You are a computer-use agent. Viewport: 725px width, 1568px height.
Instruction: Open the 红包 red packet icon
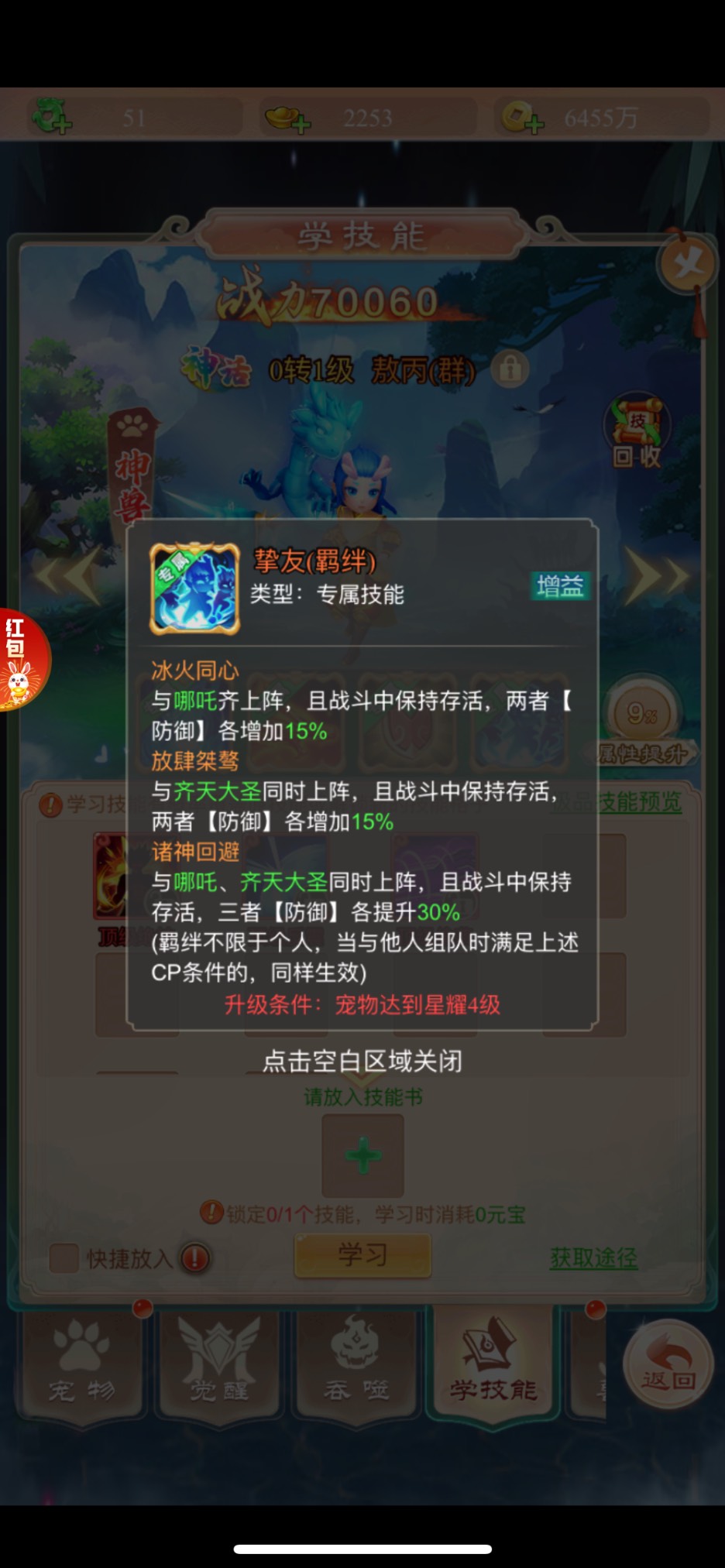click(22, 660)
